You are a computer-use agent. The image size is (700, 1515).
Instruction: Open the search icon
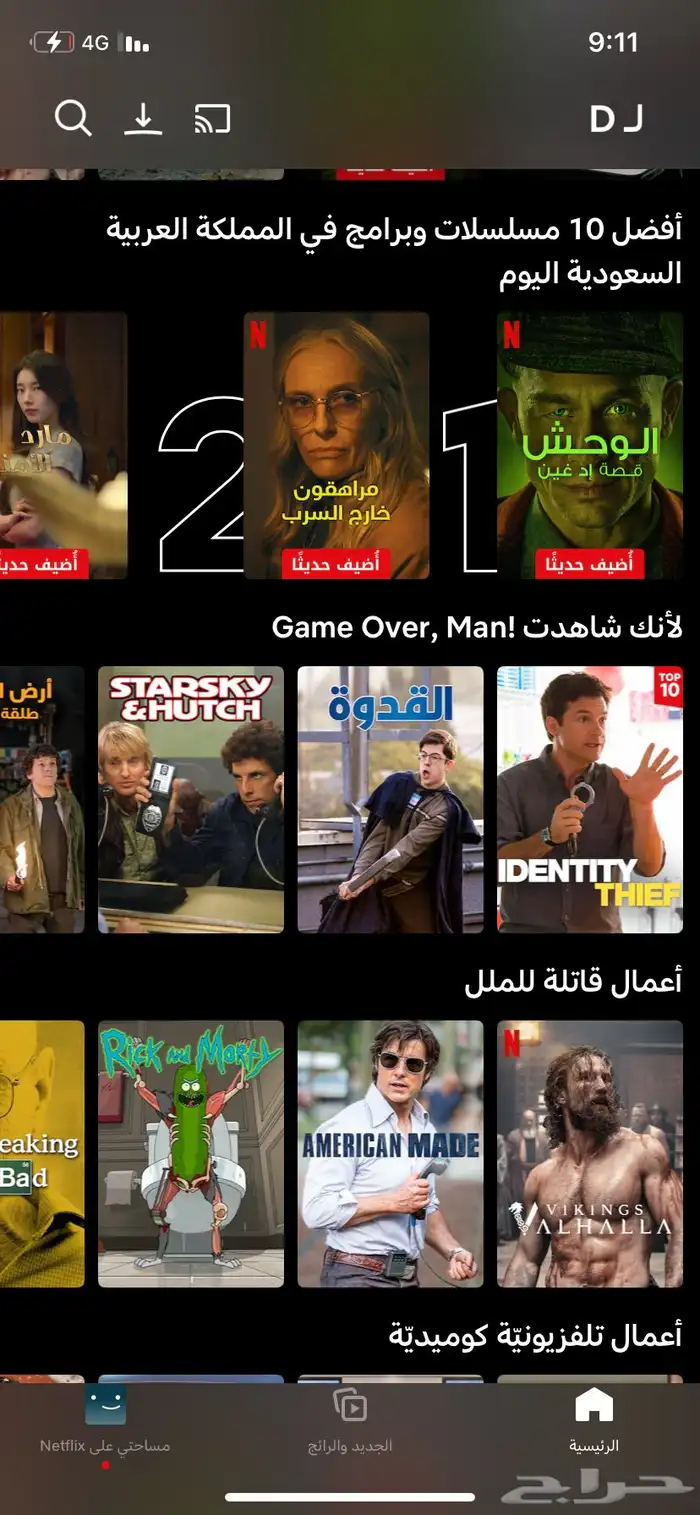click(72, 119)
